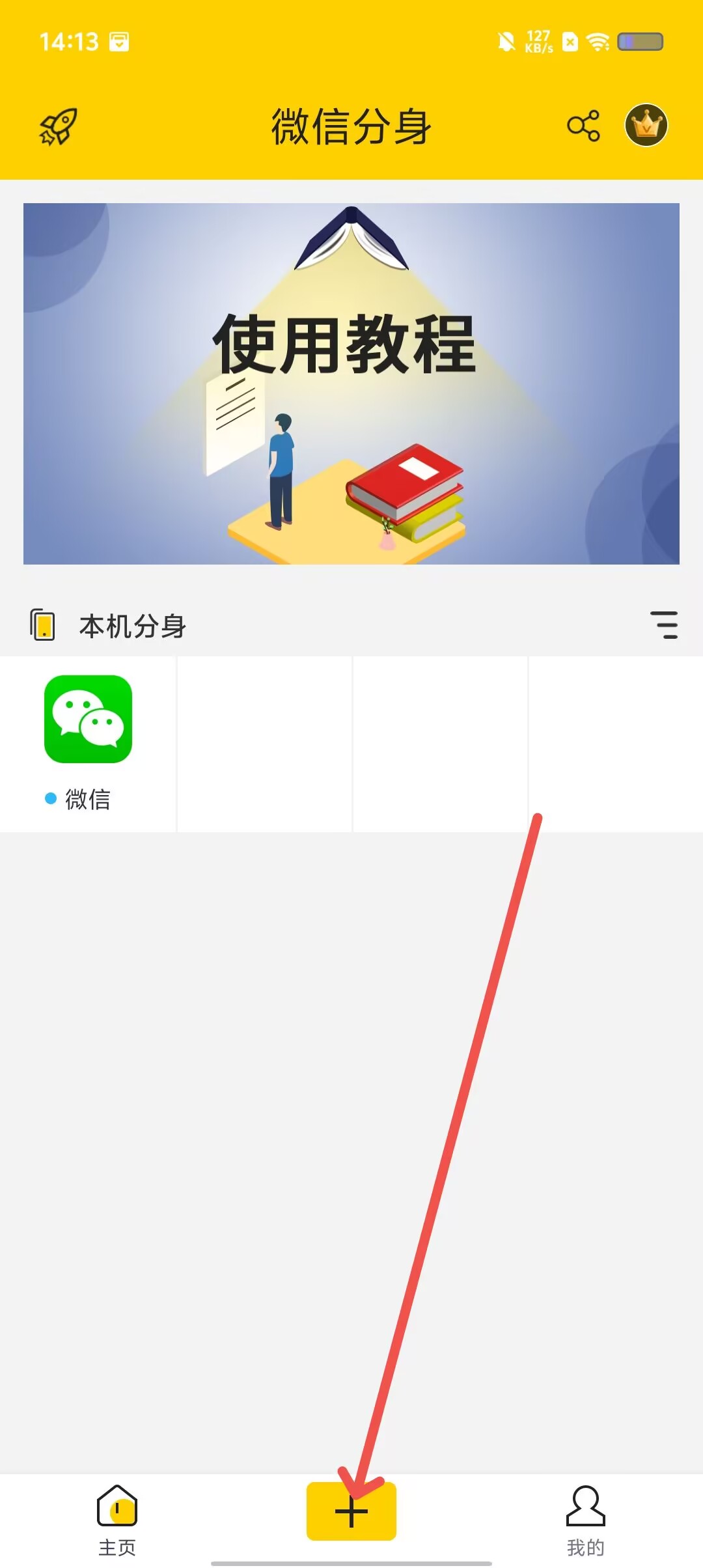
Task: Add a new clone with plus button
Action: (351, 1512)
